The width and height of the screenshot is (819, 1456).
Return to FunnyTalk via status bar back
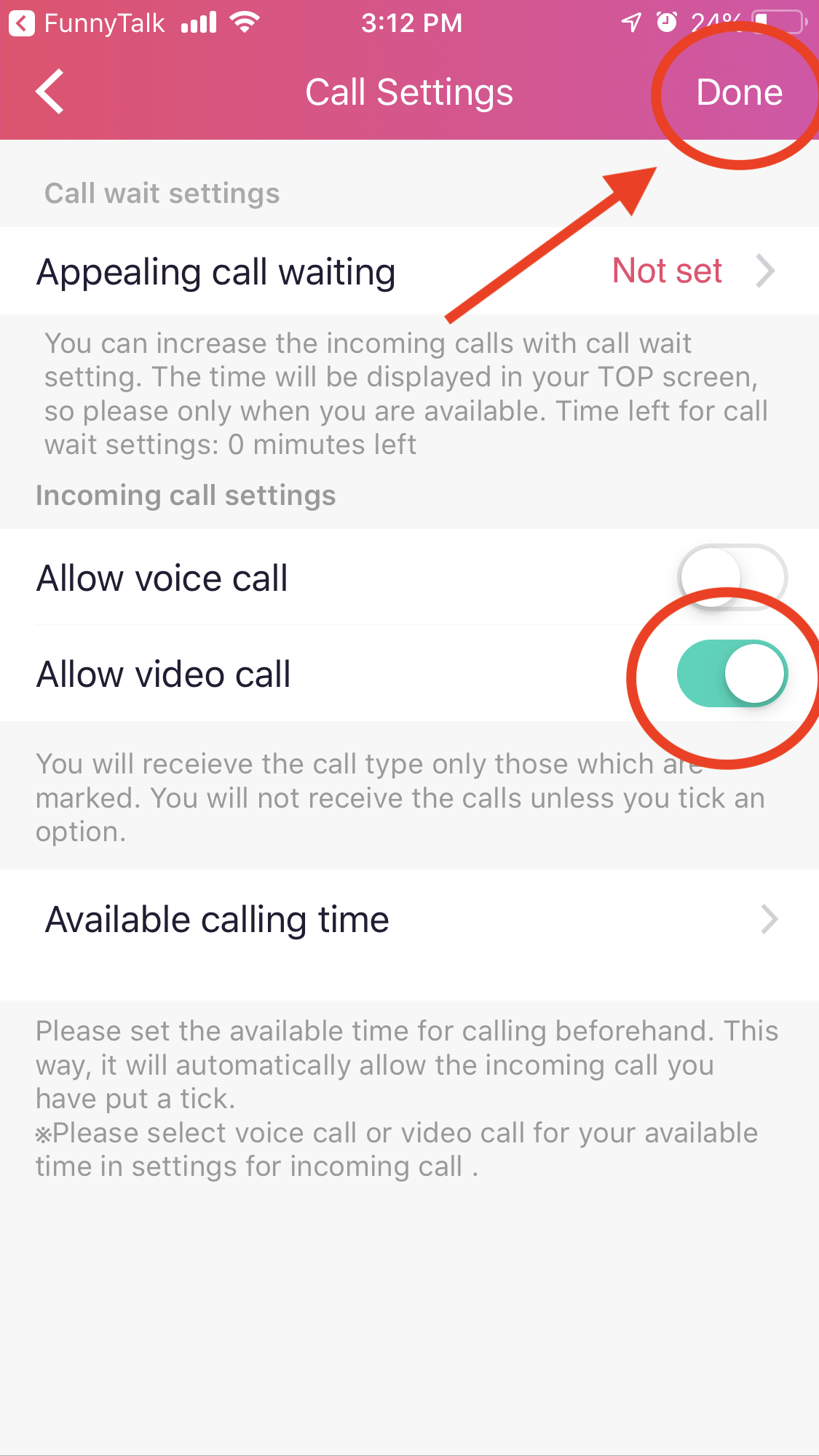[87, 23]
